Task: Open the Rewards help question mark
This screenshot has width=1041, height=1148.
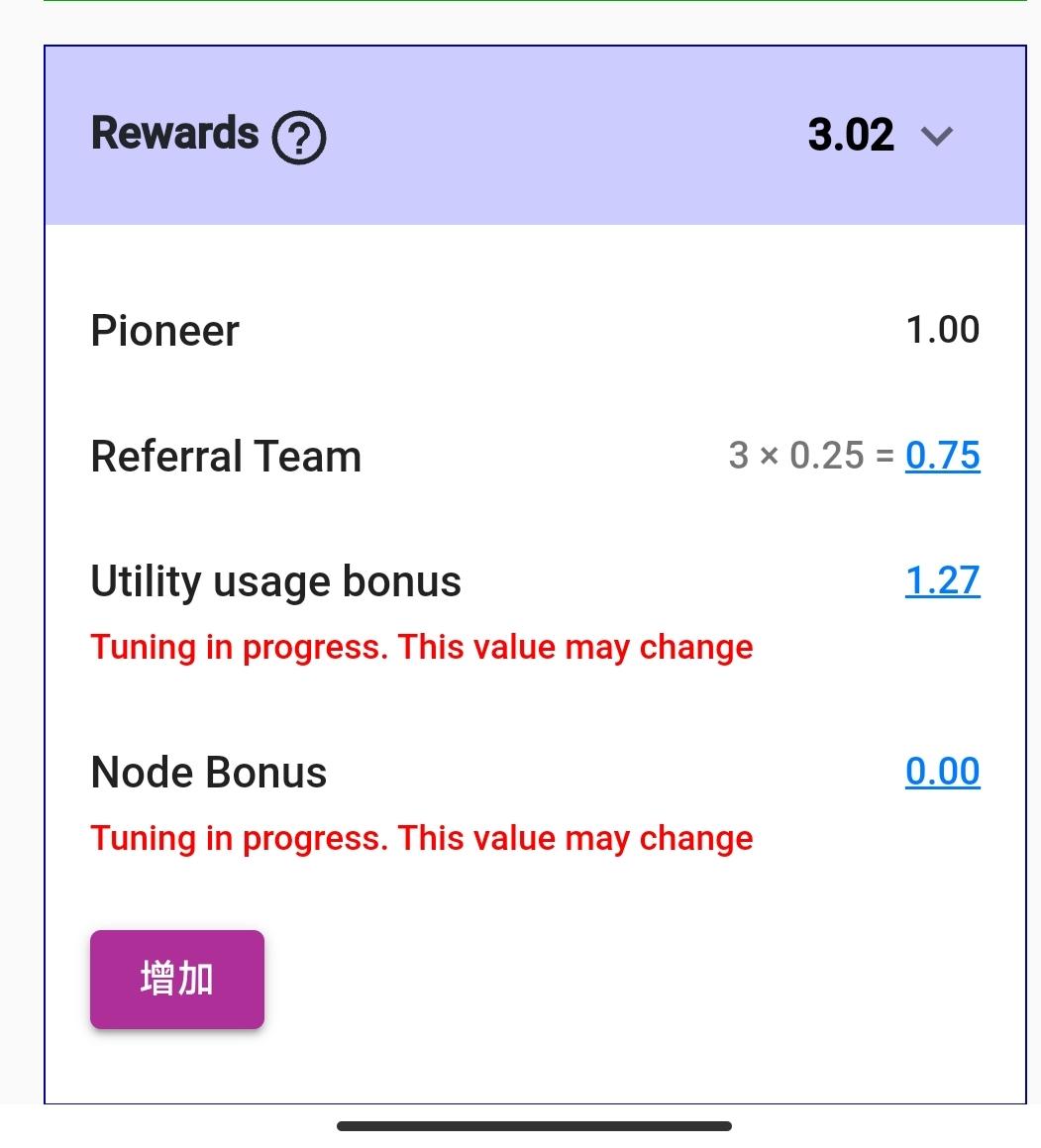Action: click(299, 138)
